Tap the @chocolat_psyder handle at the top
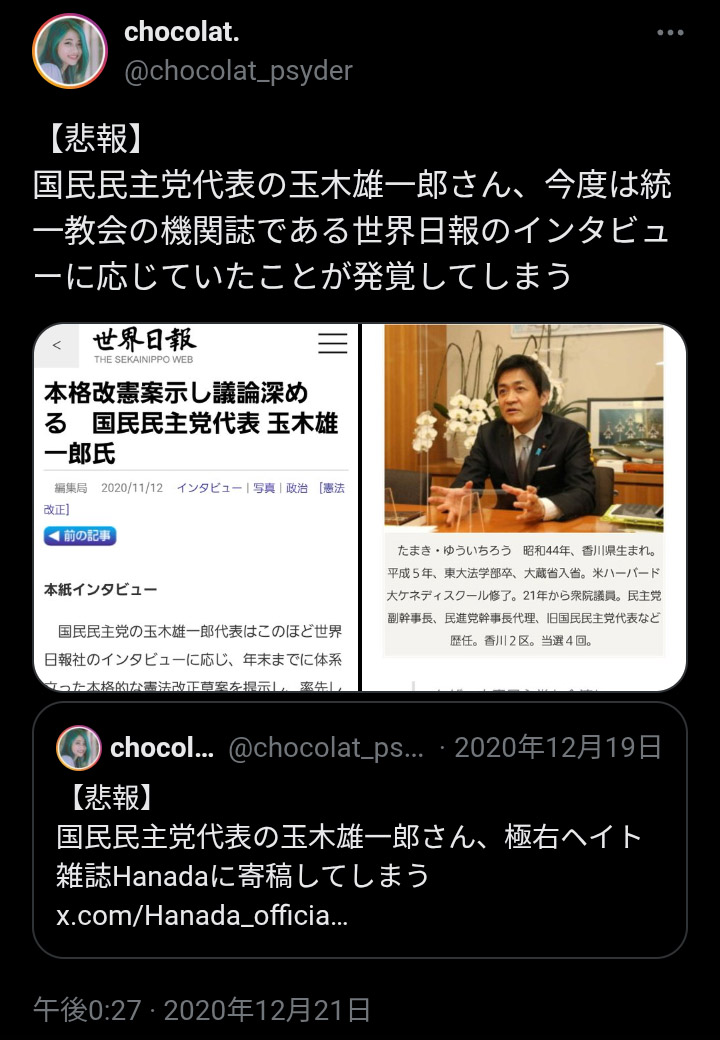Image resolution: width=720 pixels, height=1040 pixels. click(238, 71)
